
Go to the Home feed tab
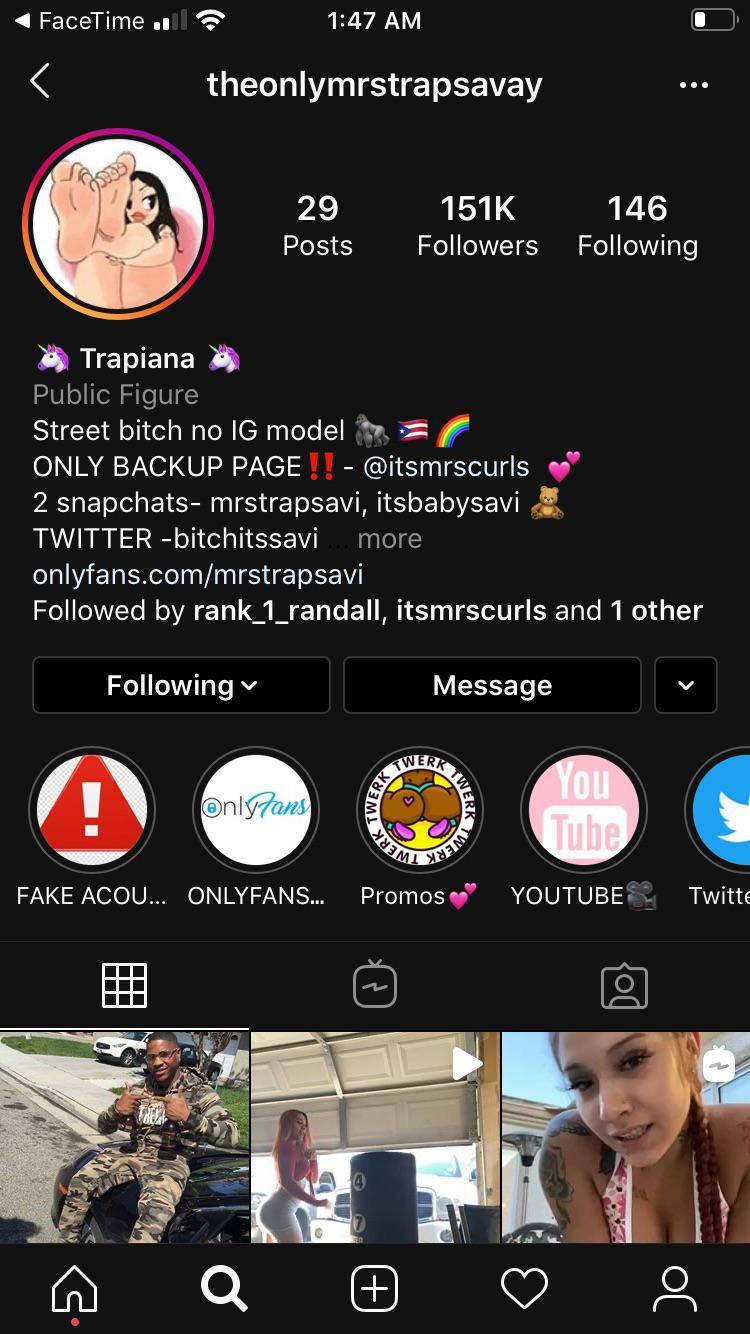coord(75,1288)
